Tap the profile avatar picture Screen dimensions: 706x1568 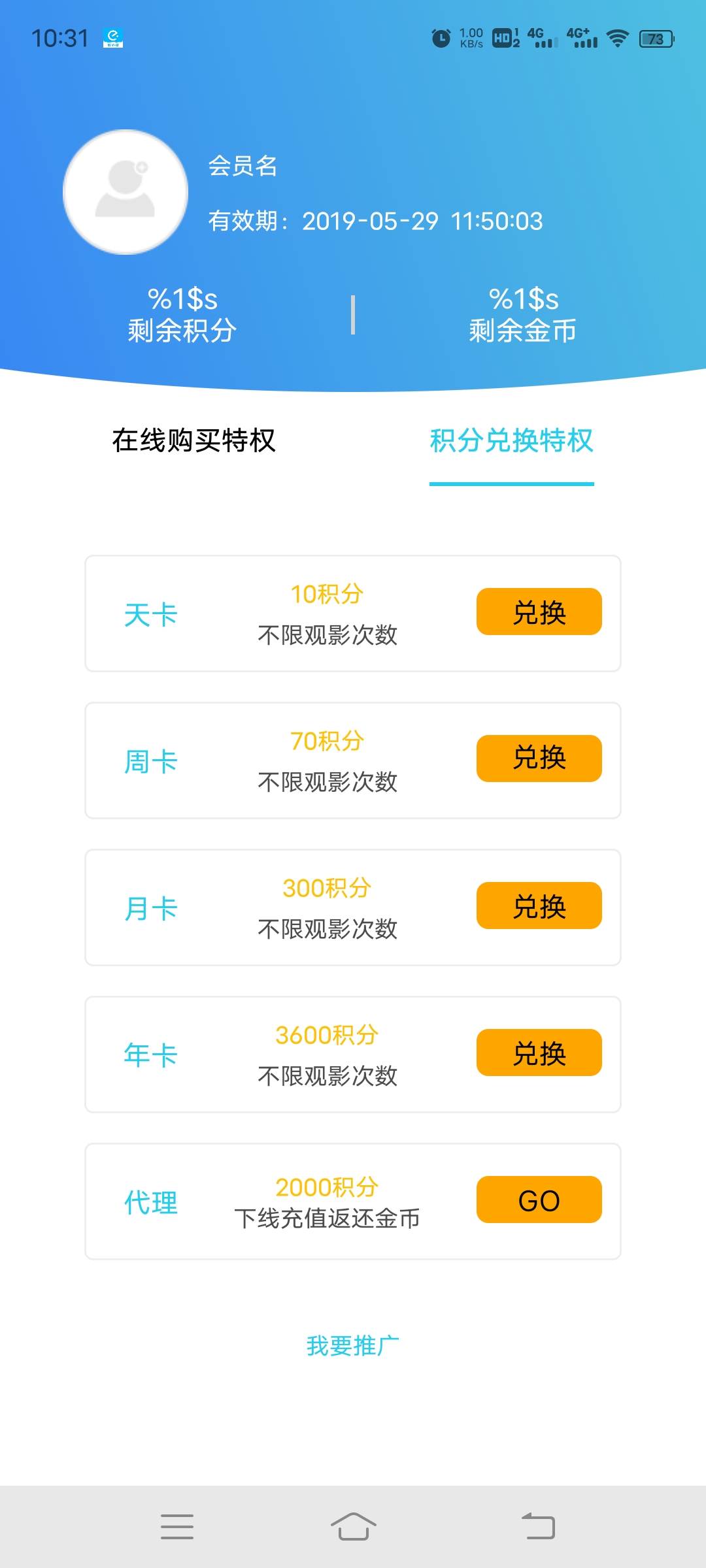(126, 192)
